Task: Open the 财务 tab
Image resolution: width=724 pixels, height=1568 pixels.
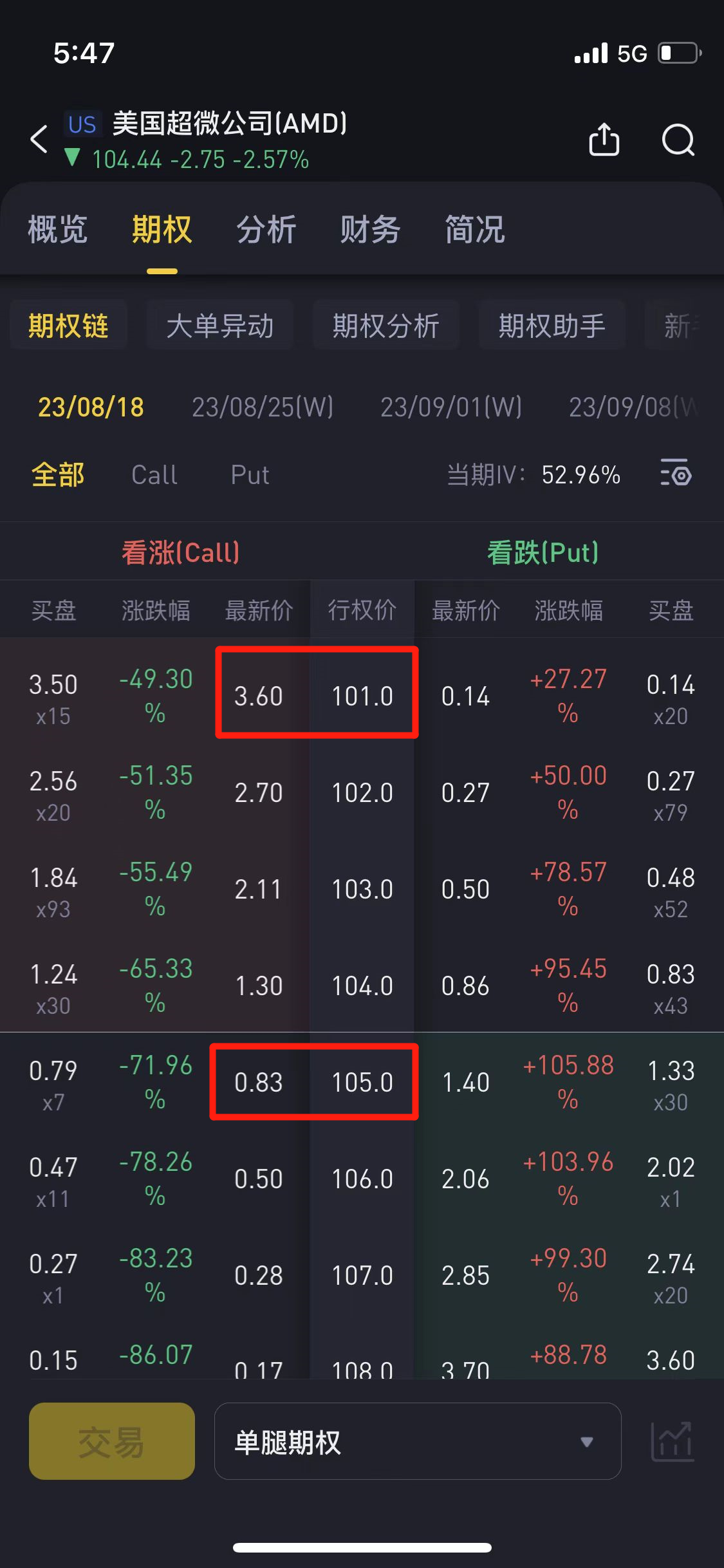Action: [370, 230]
